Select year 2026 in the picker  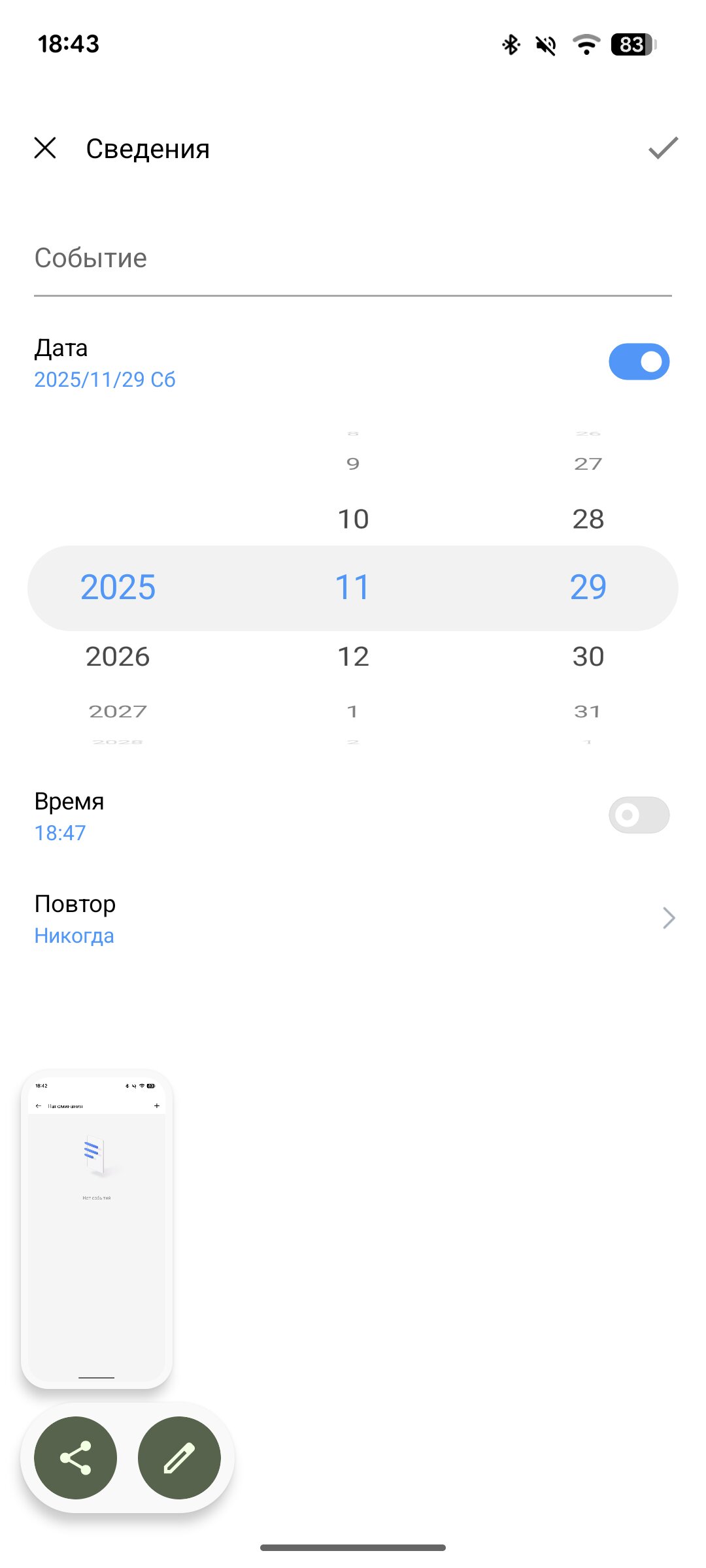118,657
